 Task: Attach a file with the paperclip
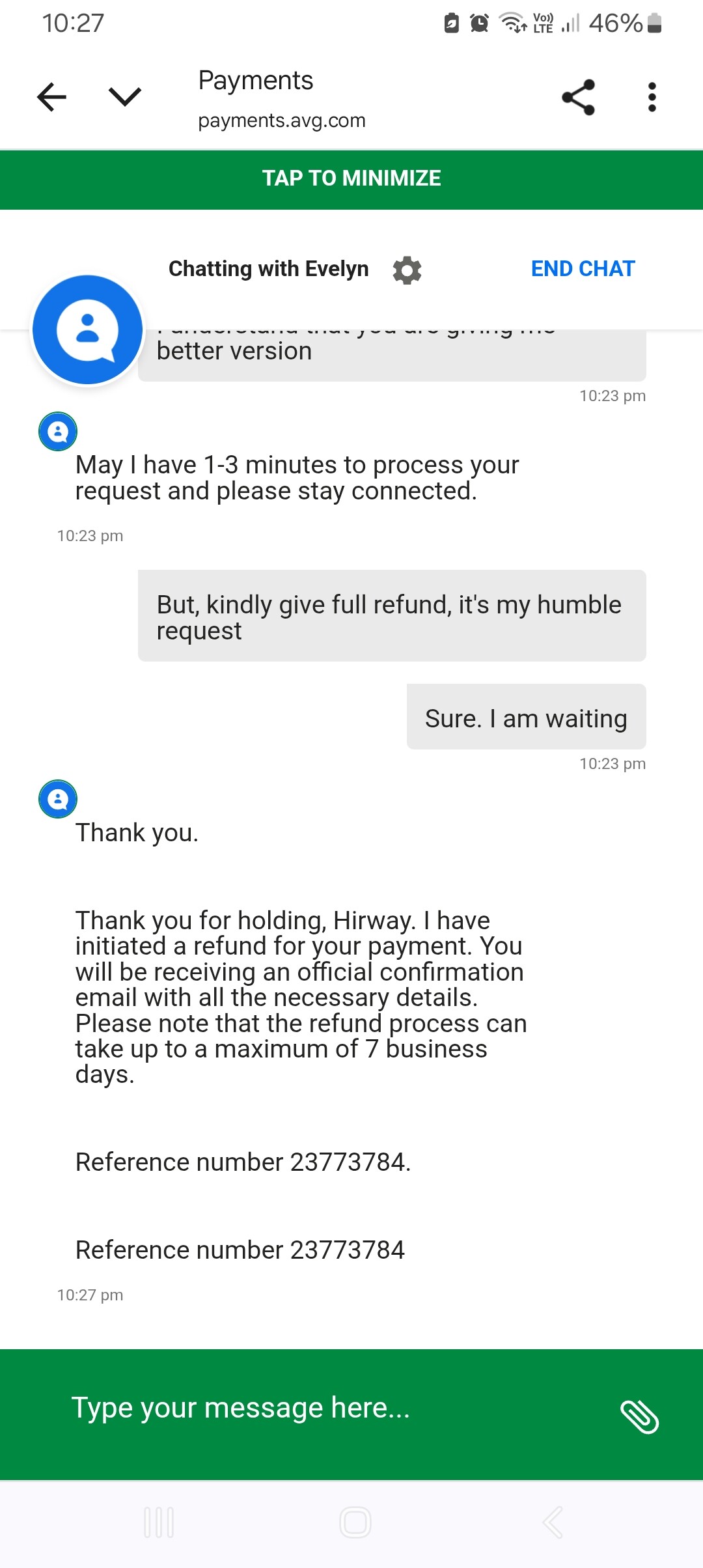(x=639, y=1416)
